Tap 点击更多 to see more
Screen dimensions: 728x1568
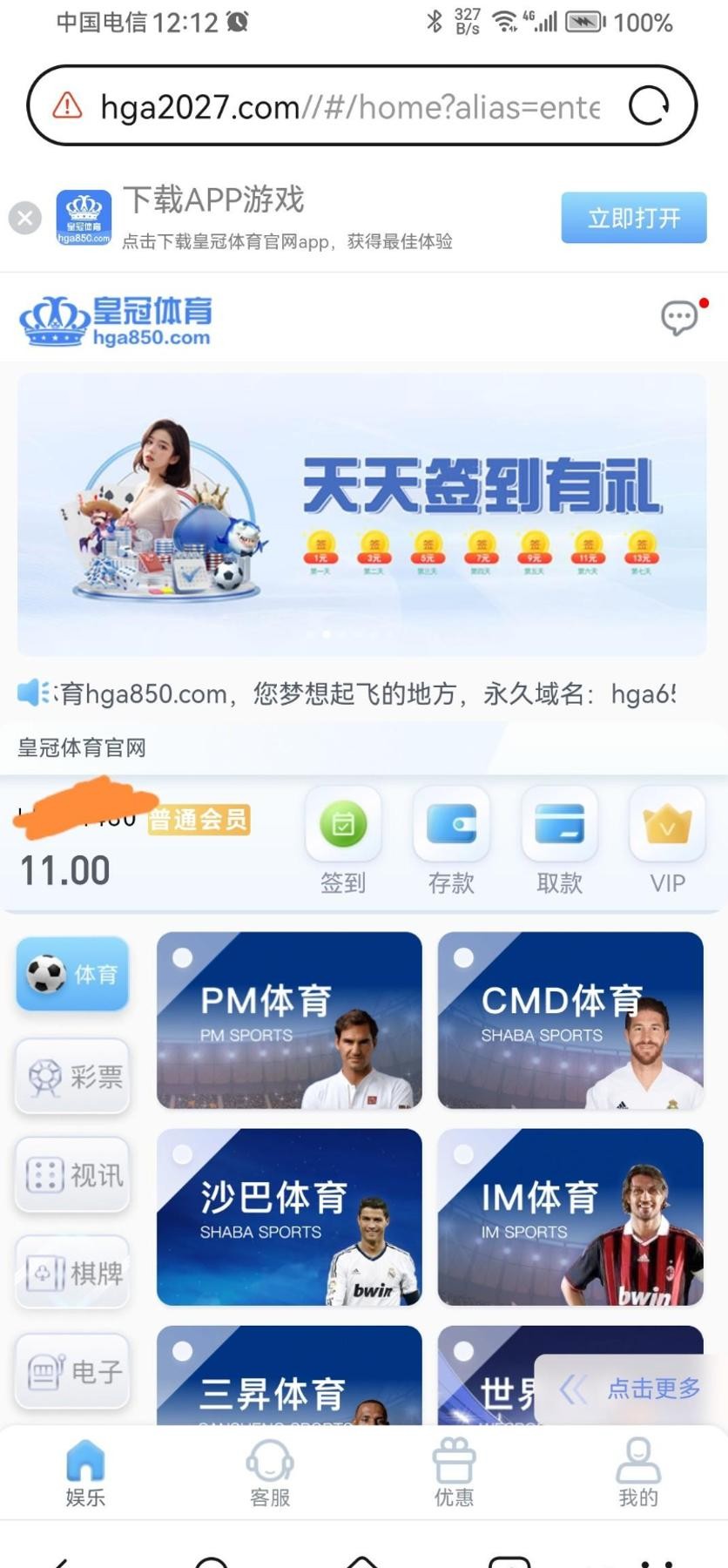[x=633, y=1389]
